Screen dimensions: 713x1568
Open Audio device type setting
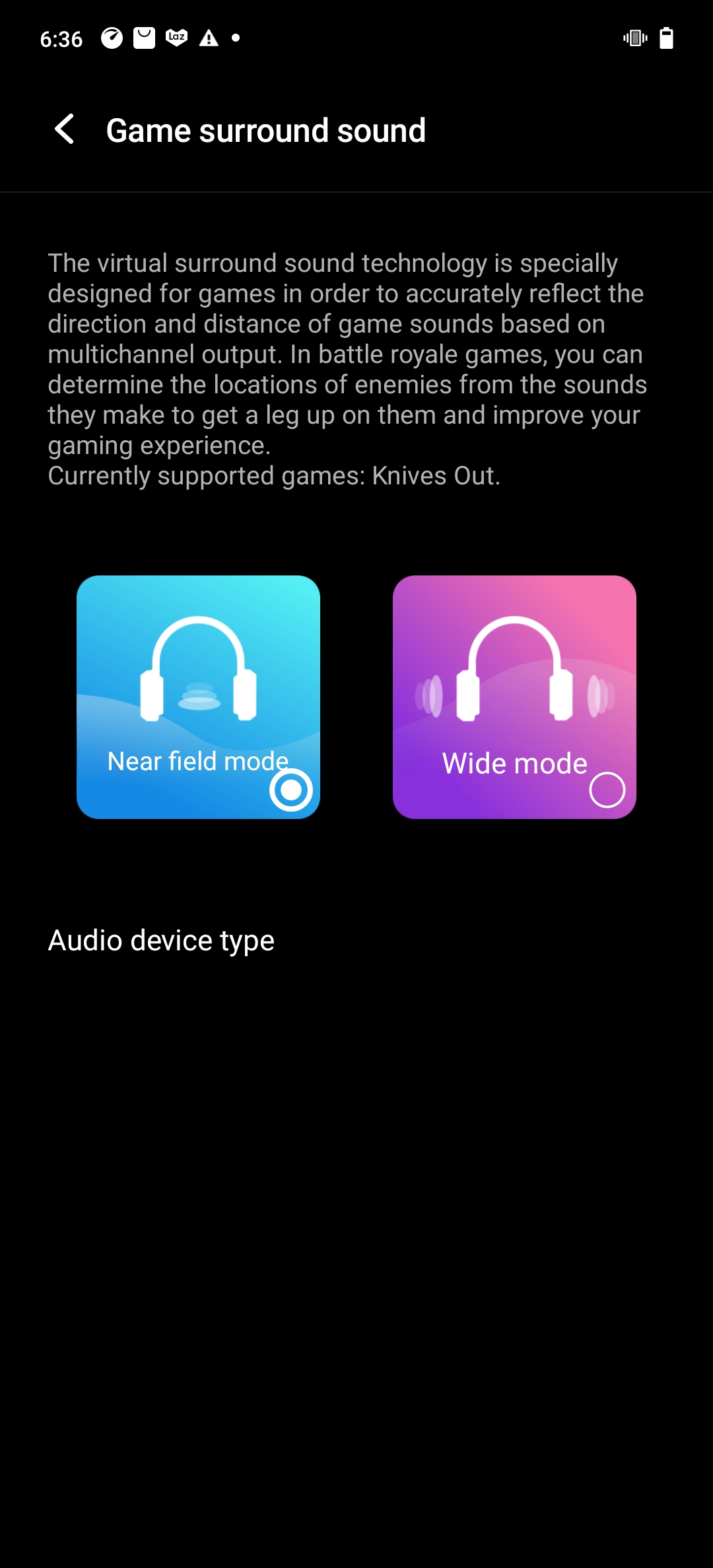pyautogui.click(x=161, y=940)
